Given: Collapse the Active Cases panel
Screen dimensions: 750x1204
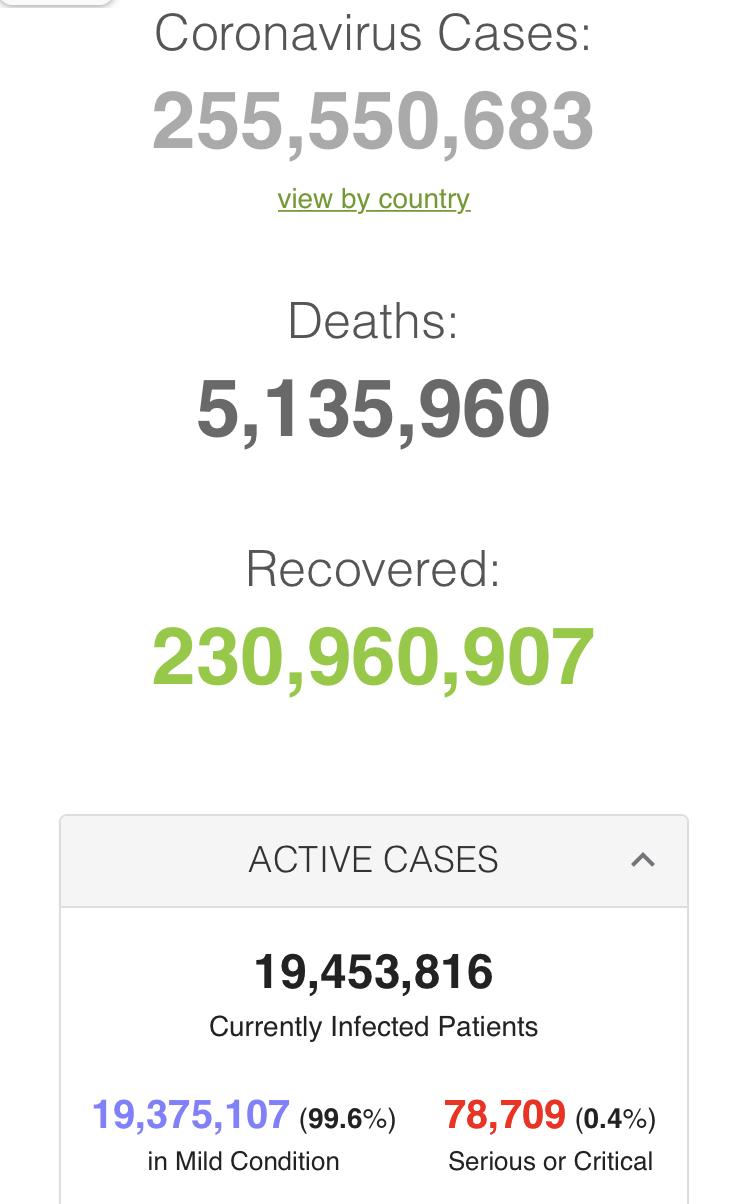Looking at the screenshot, I should [x=643, y=860].
